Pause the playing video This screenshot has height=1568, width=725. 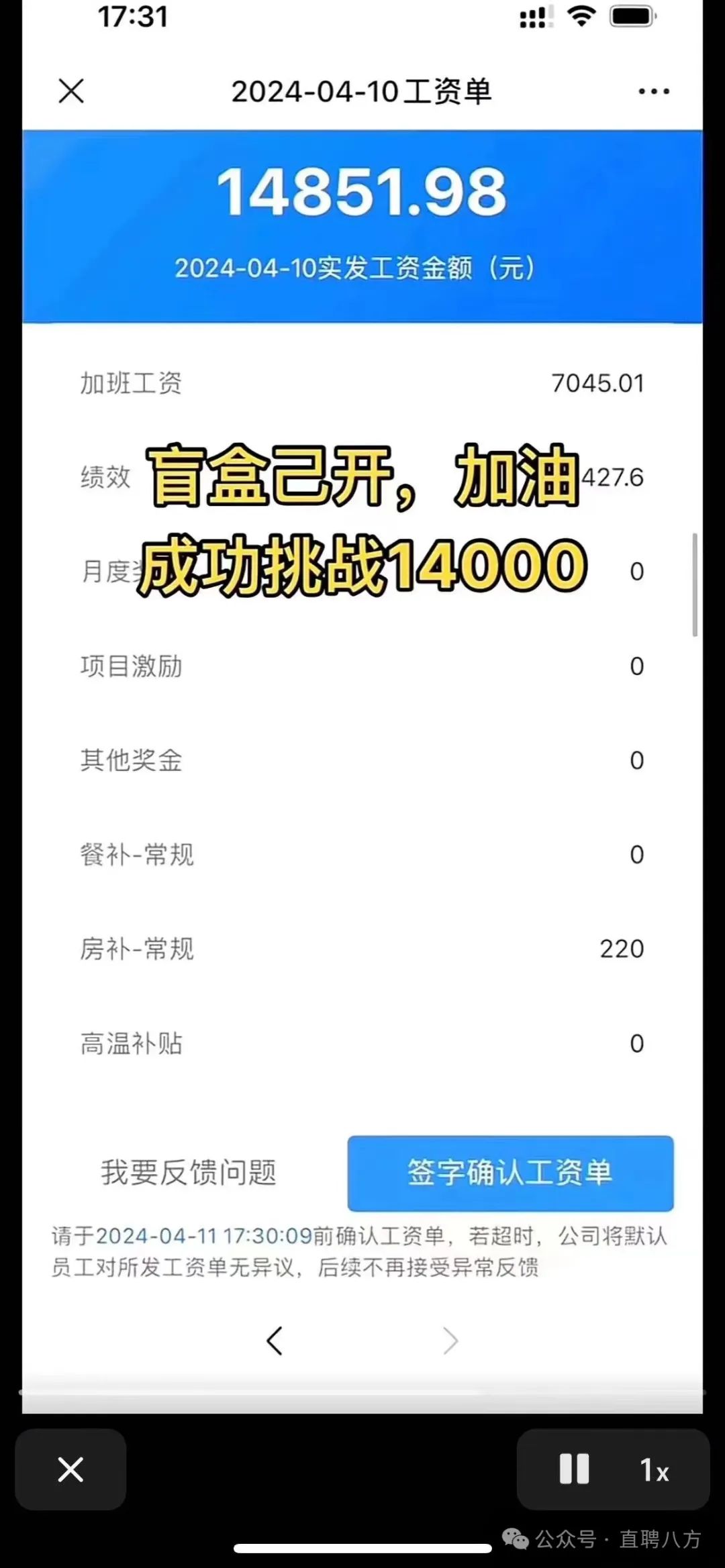575,1469
